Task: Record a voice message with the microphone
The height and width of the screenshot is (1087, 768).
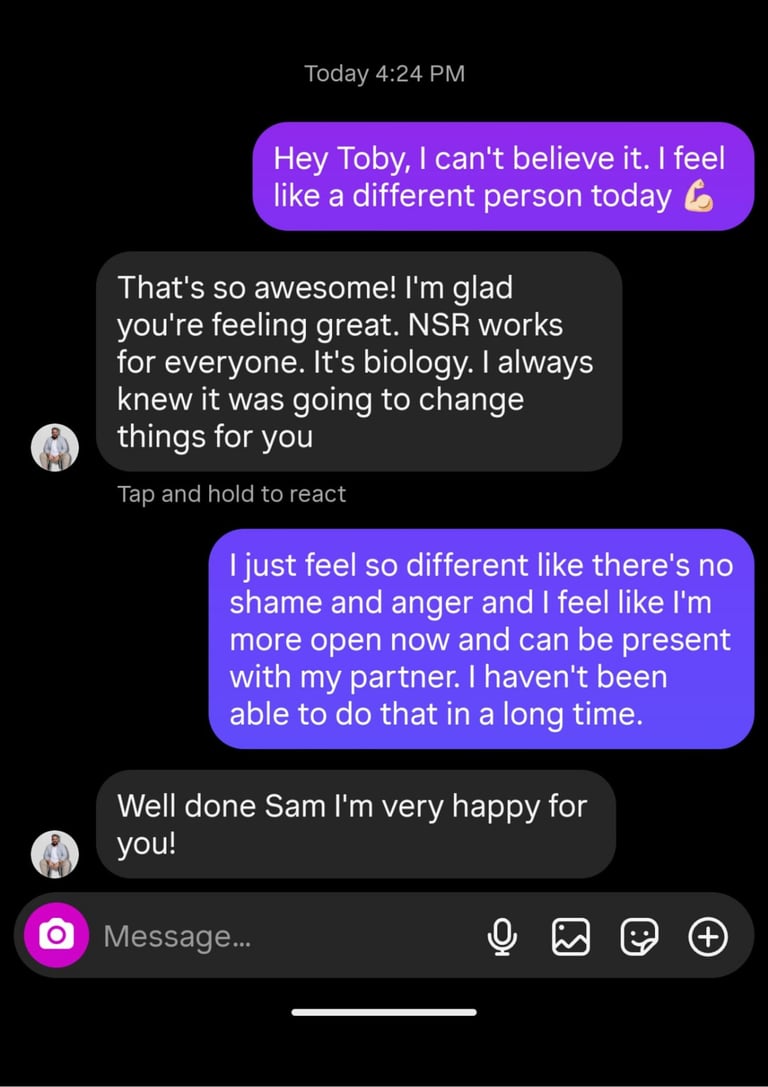Action: 503,937
